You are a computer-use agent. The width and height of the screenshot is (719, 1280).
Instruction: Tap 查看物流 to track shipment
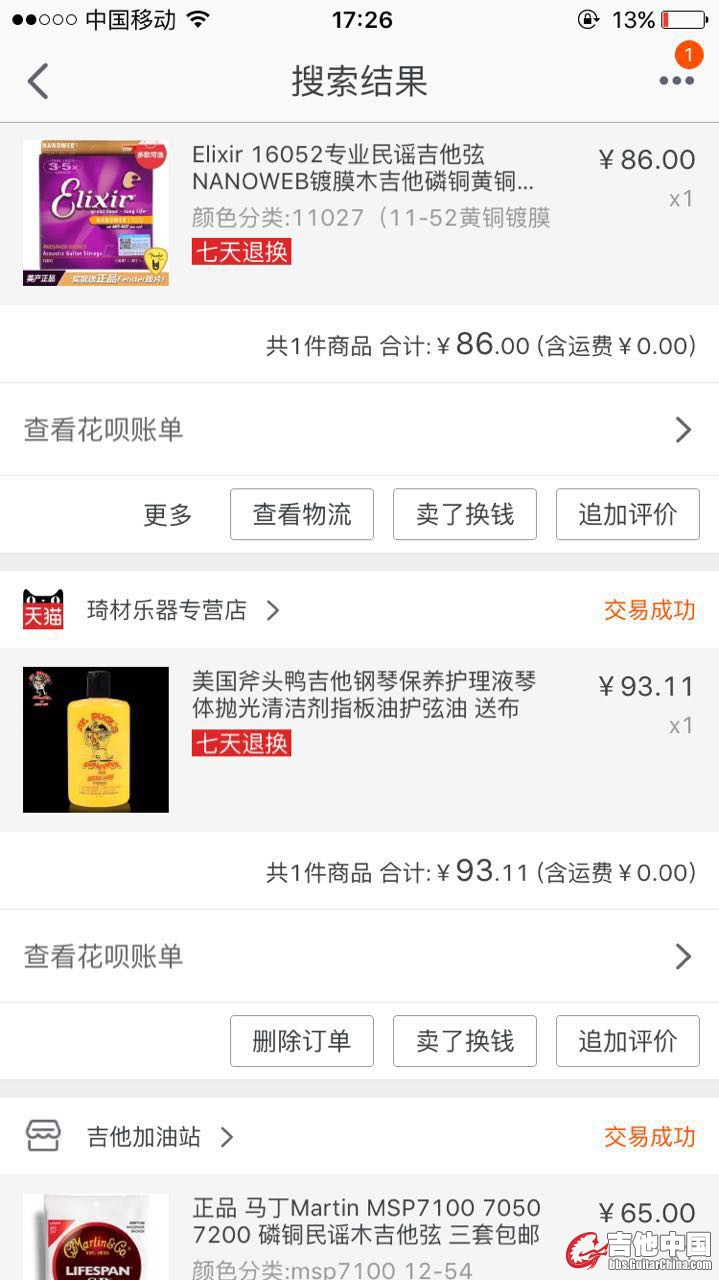click(x=302, y=515)
